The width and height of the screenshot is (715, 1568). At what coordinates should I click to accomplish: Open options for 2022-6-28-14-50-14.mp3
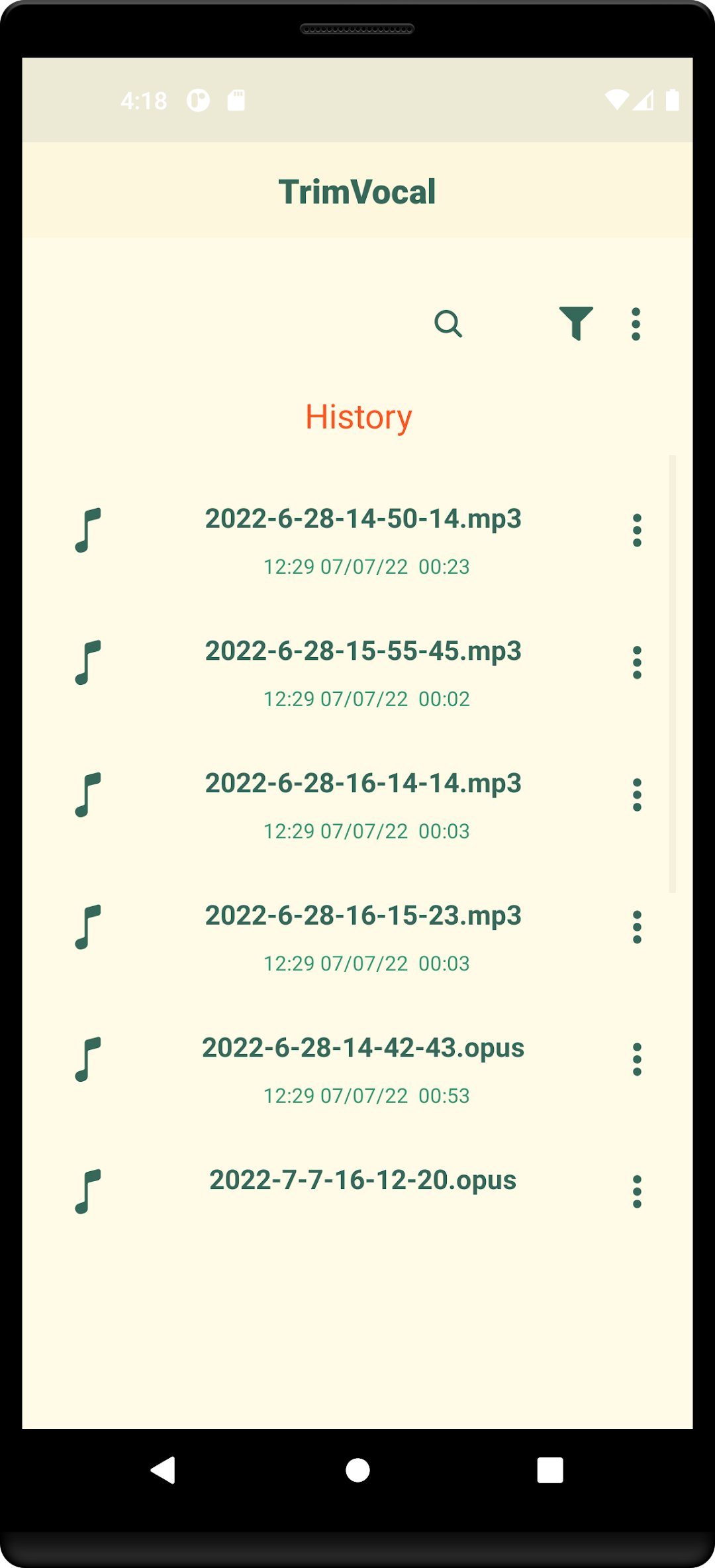coord(637,530)
